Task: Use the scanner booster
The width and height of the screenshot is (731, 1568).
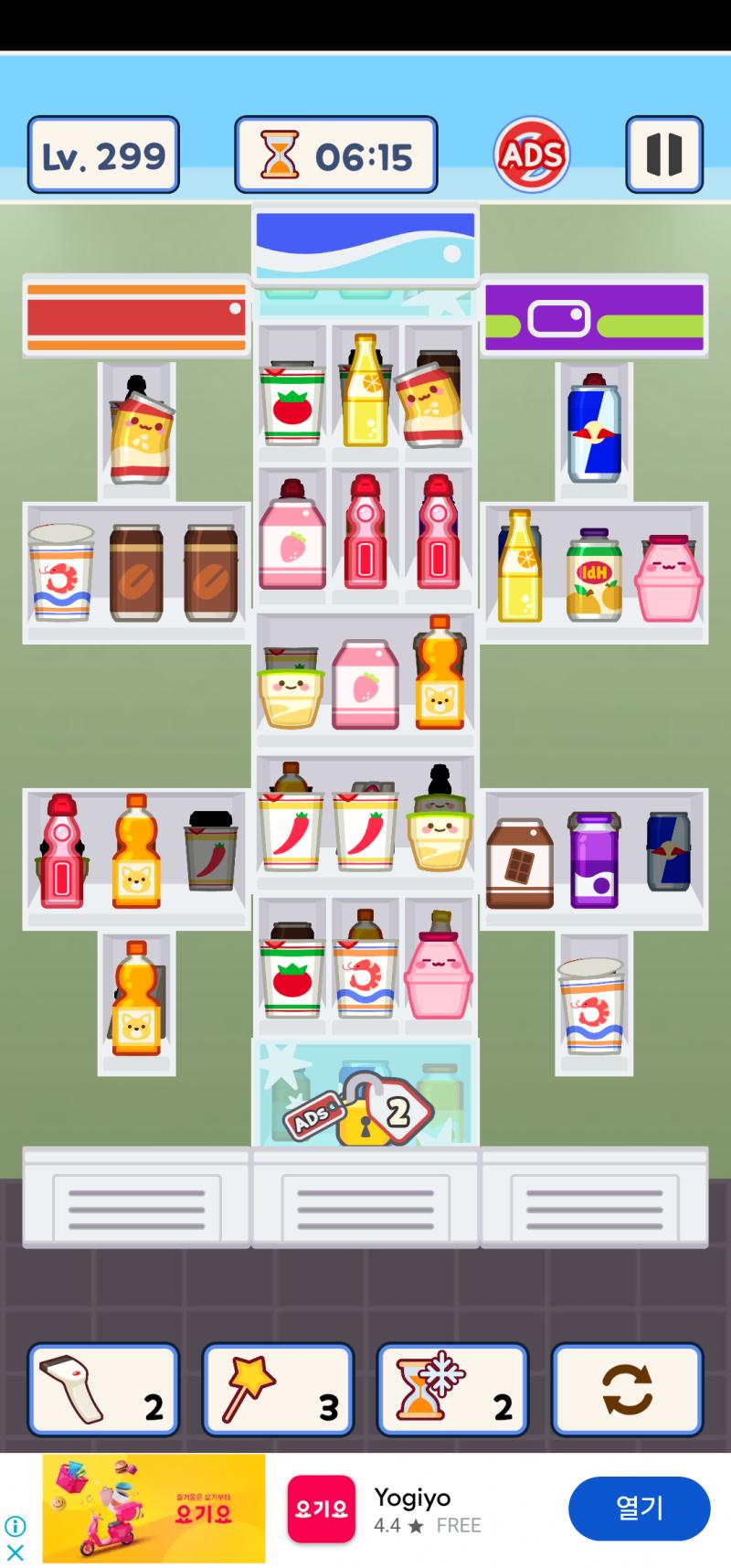Action: (x=103, y=1389)
